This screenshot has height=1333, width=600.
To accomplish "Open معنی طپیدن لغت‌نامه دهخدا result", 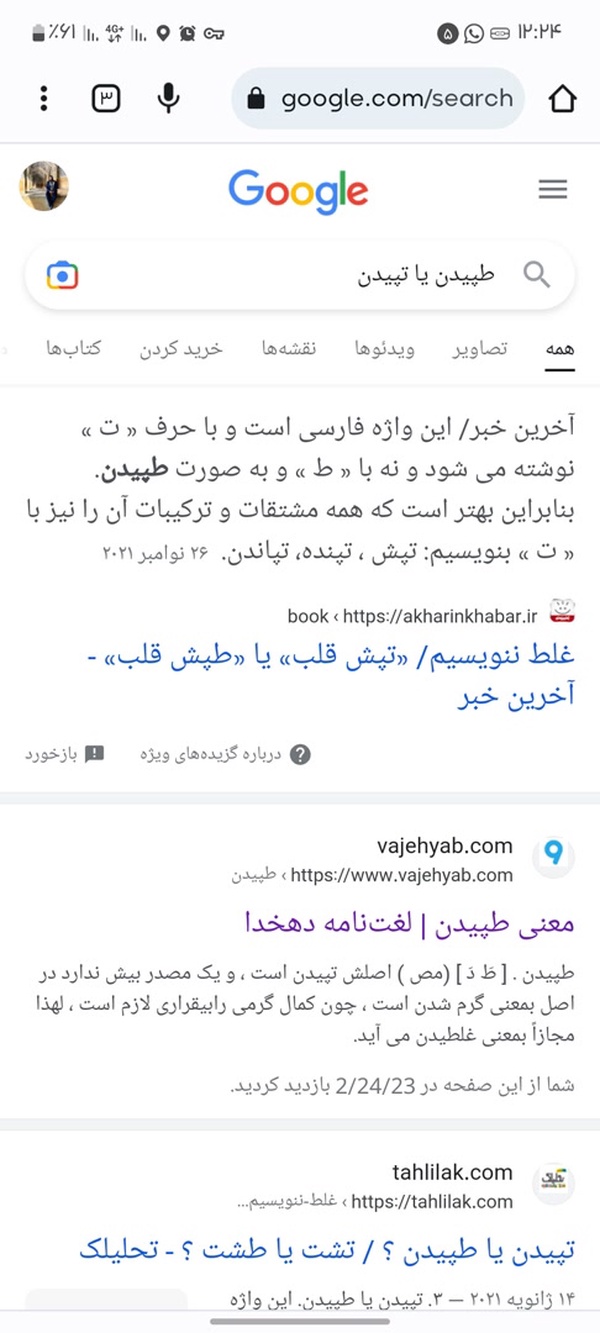I will pos(410,922).
